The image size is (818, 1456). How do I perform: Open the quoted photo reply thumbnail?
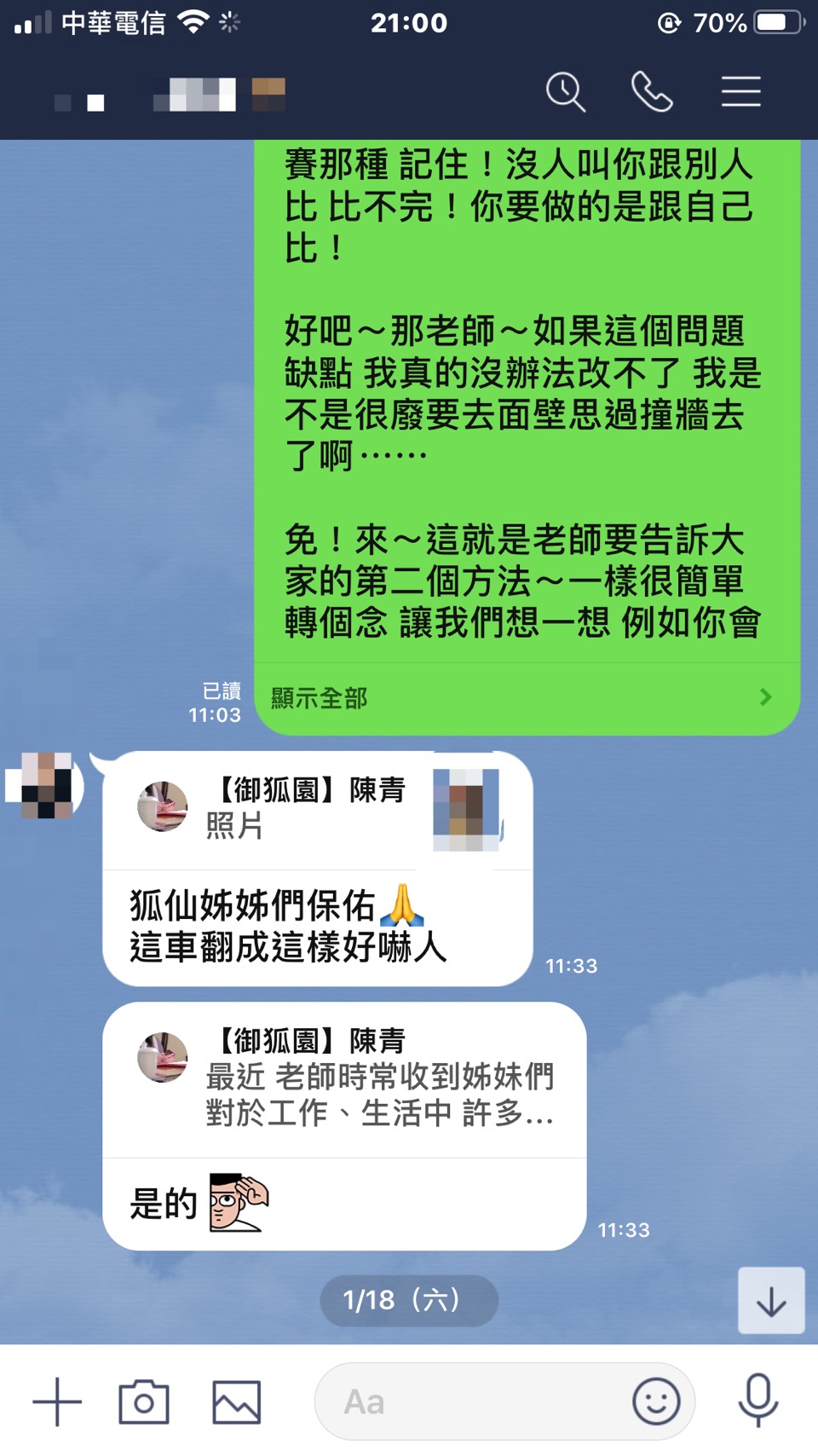point(465,810)
